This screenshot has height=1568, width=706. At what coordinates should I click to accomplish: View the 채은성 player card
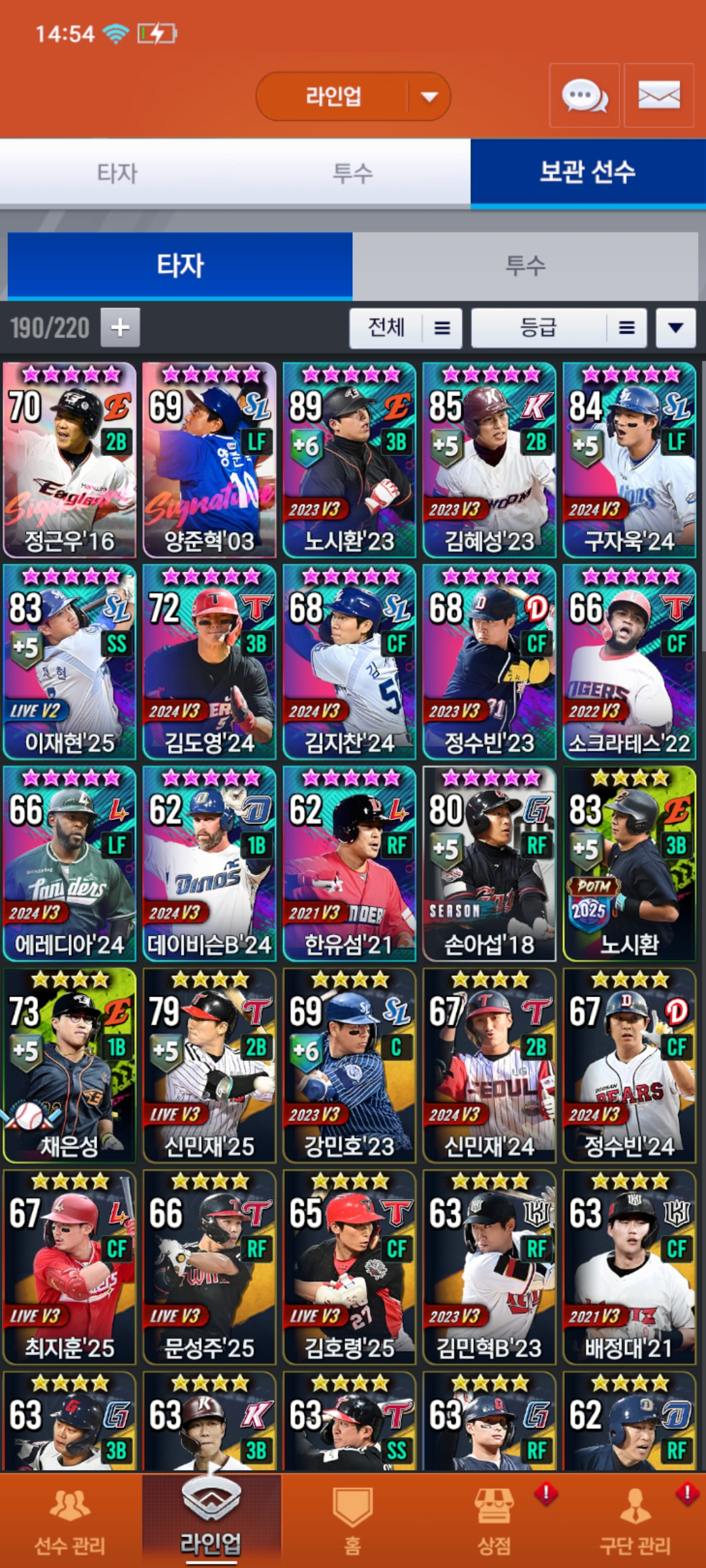tap(69, 1065)
